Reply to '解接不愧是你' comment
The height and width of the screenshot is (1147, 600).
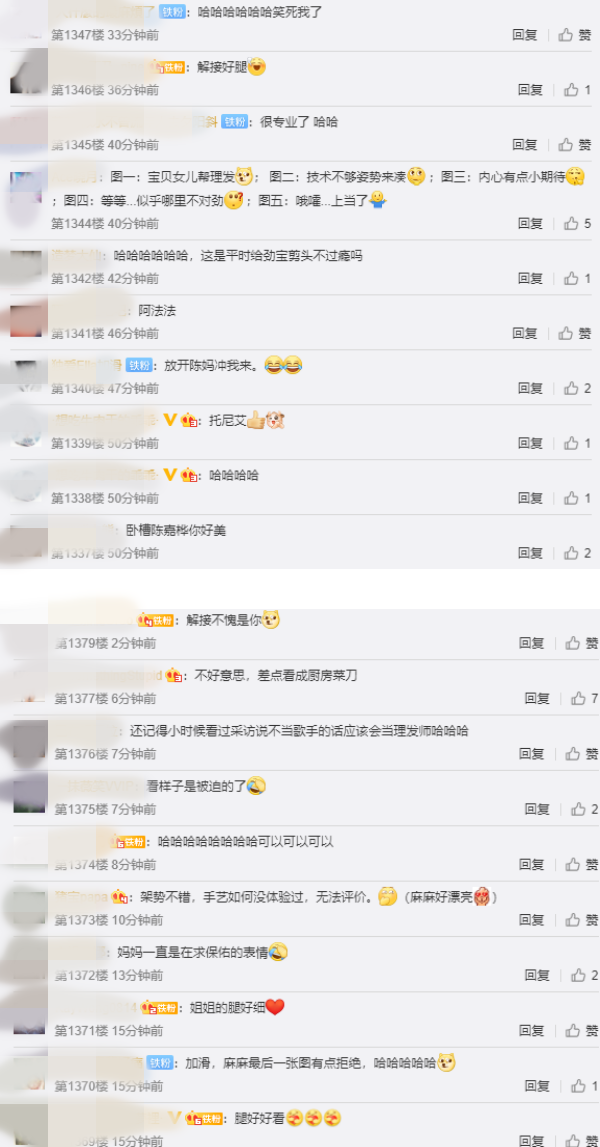tap(531, 643)
